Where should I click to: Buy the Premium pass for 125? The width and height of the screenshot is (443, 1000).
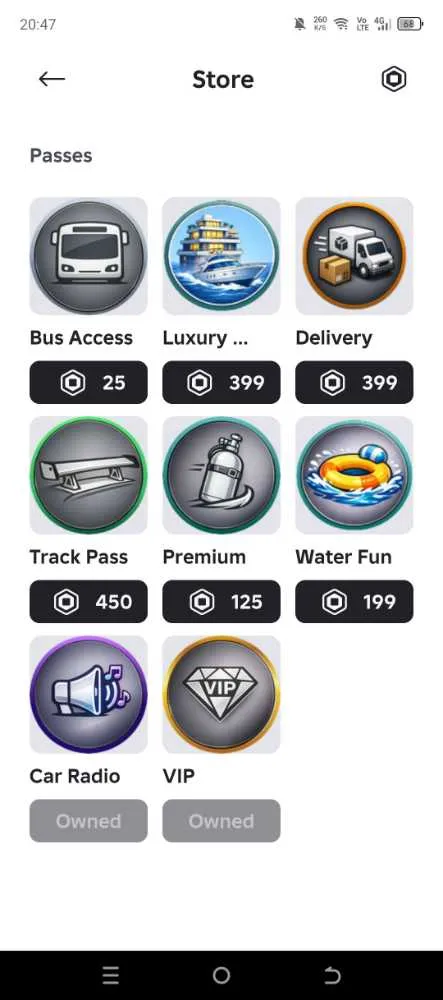(x=221, y=601)
